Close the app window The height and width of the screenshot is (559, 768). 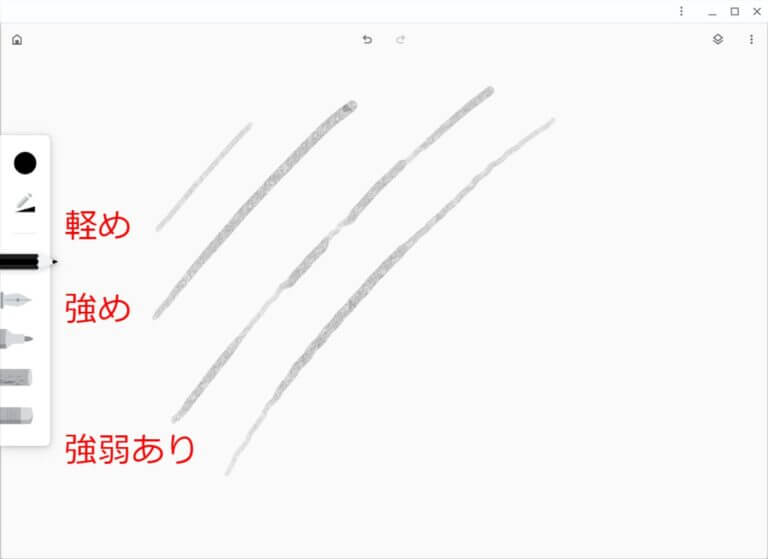tap(756, 11)
